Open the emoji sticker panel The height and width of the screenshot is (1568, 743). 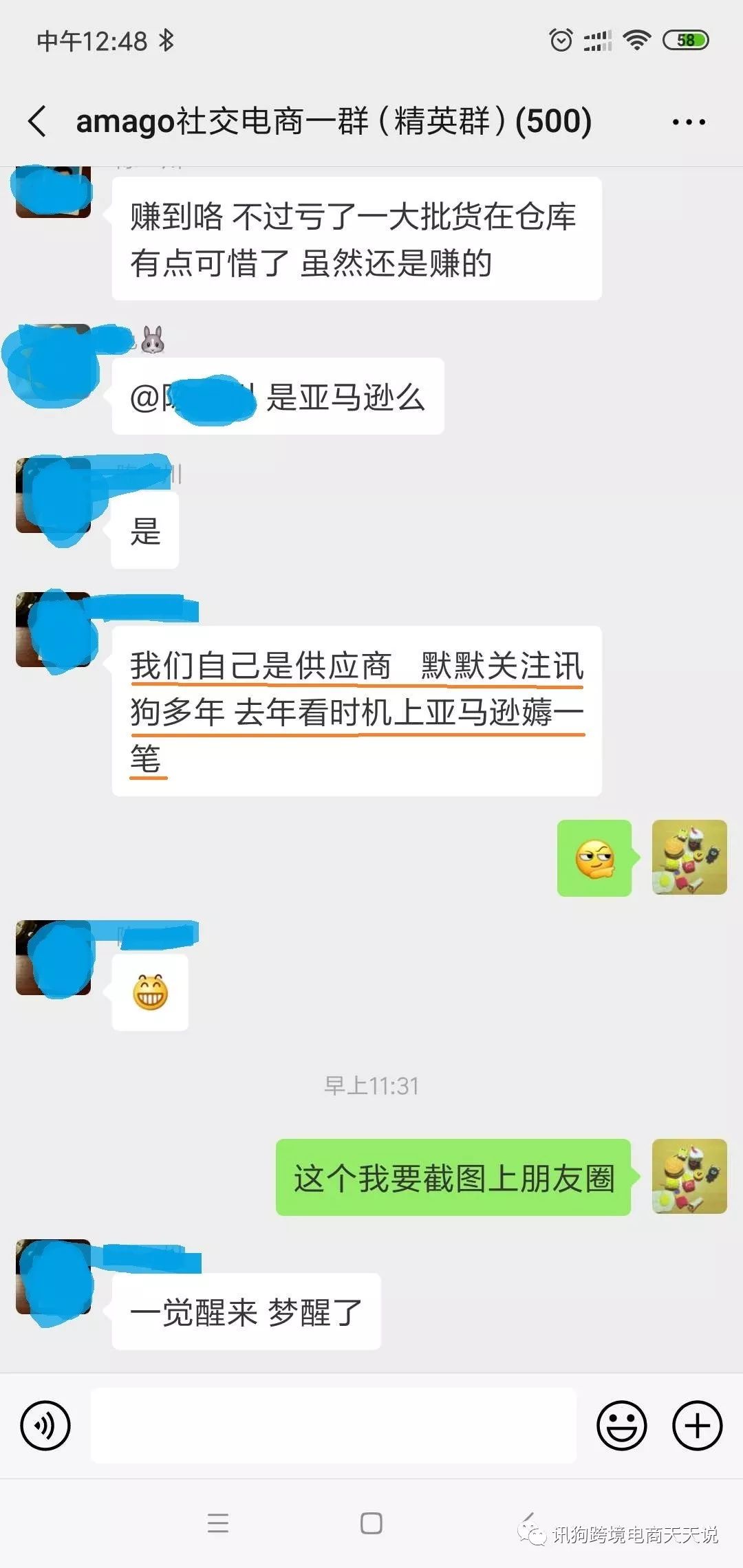point(621,1425)
